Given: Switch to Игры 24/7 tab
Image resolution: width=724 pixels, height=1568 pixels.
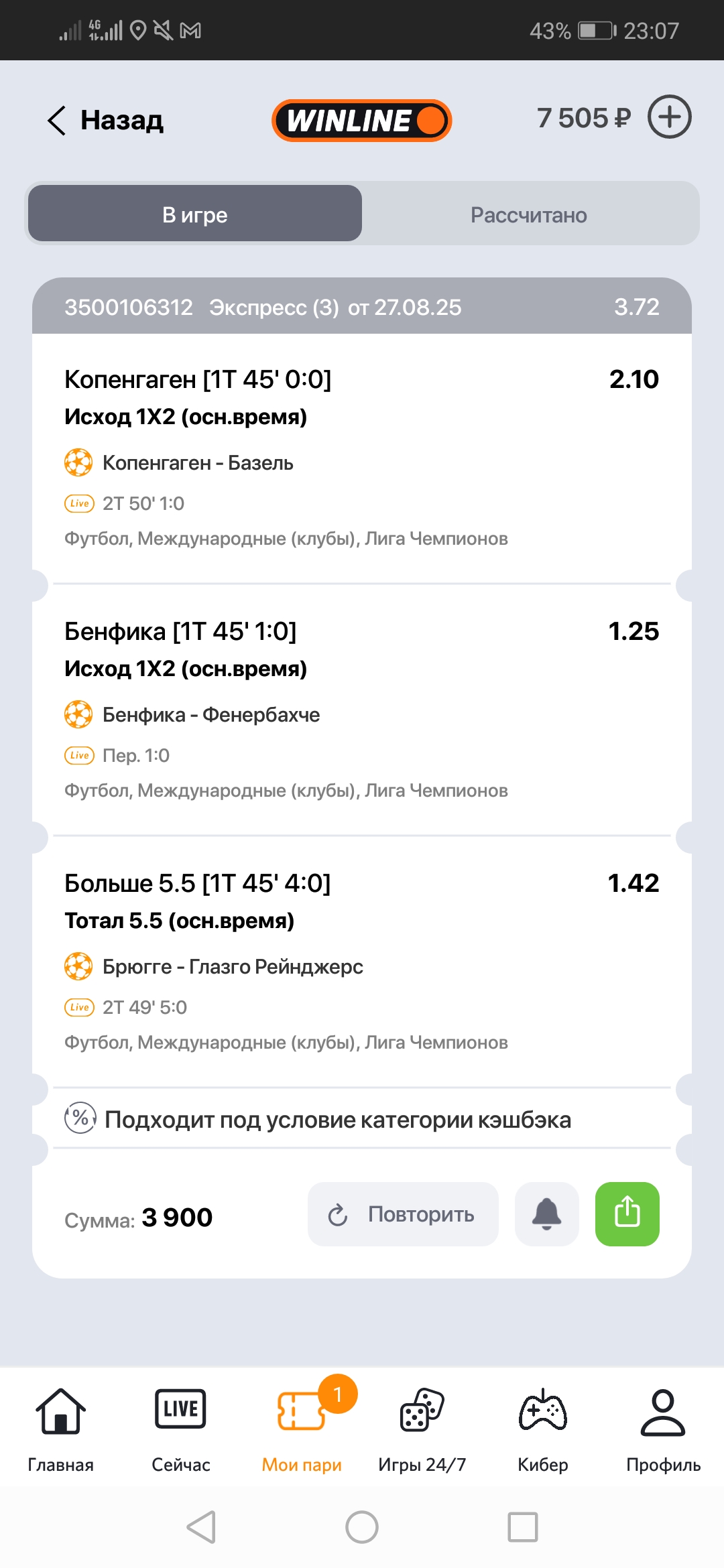Looking at the screenshot, I should (x=422, y=1429).
